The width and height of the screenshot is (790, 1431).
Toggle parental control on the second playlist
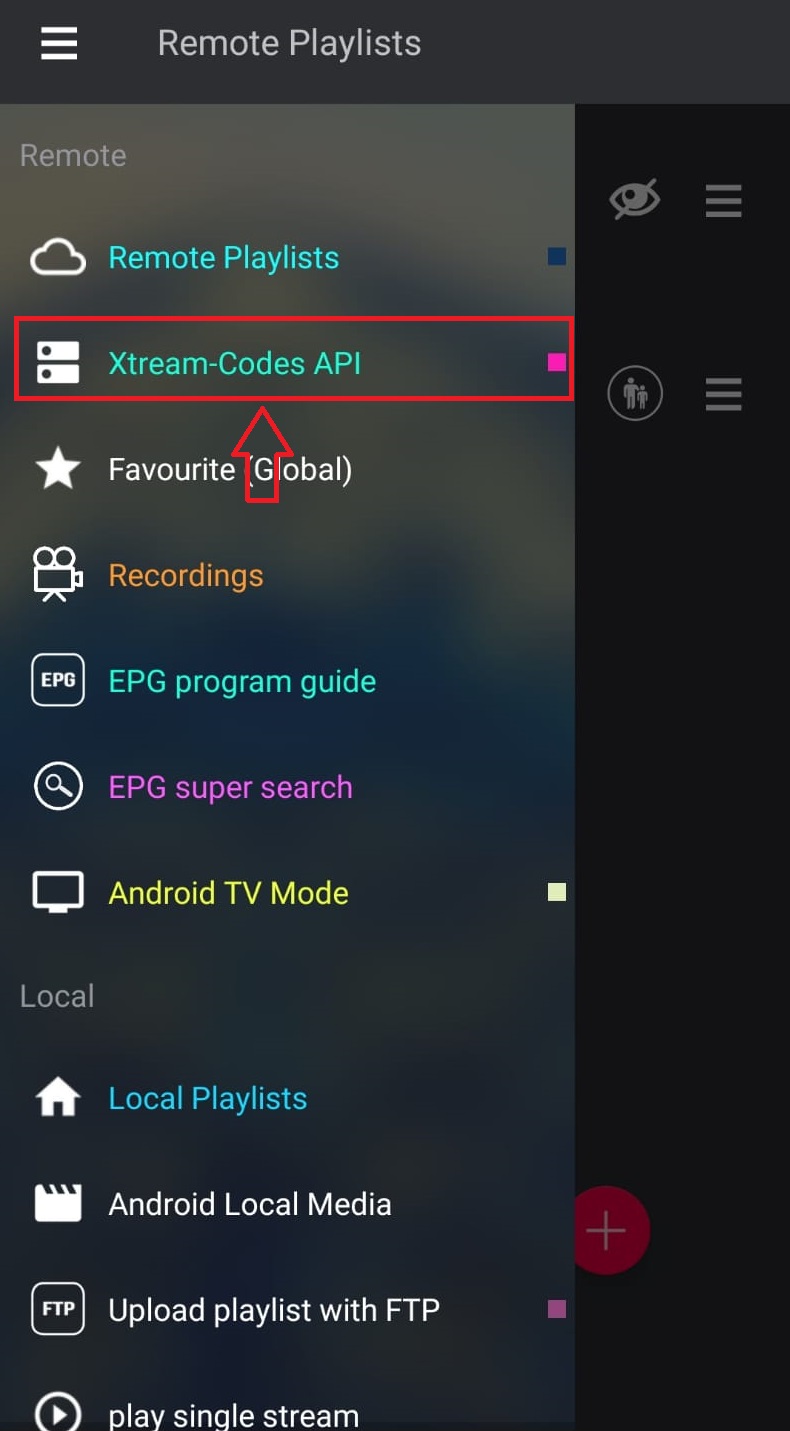click(635, 394)
